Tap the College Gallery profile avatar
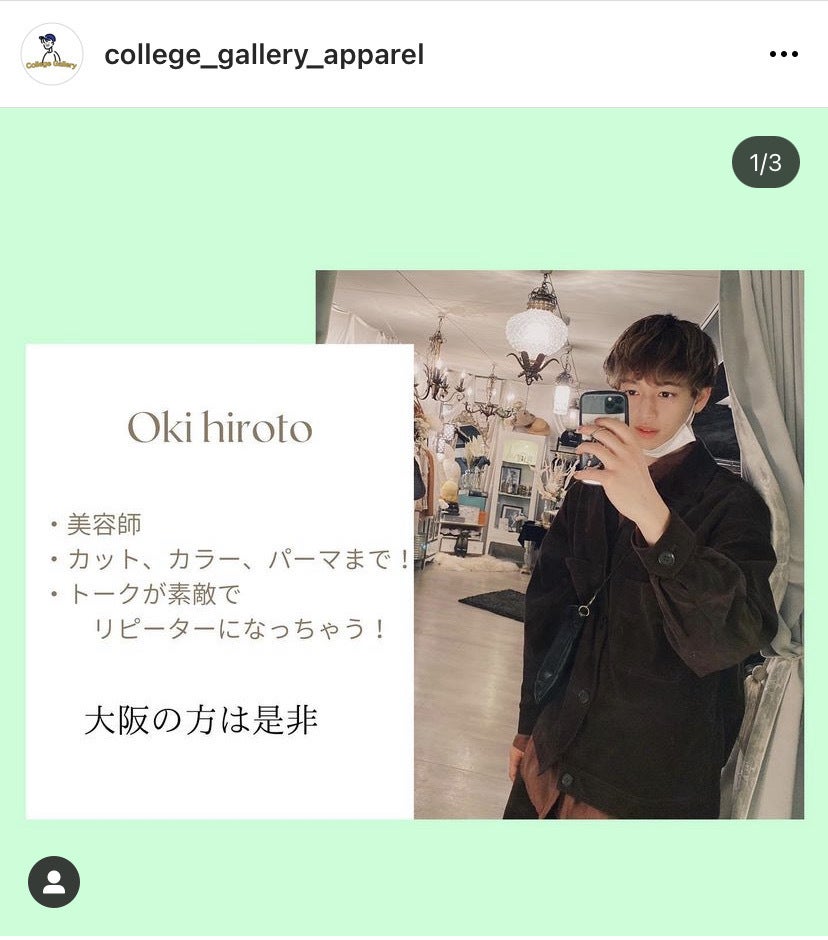This screenshot has height=940, width=828. click(x=52, y=54)
